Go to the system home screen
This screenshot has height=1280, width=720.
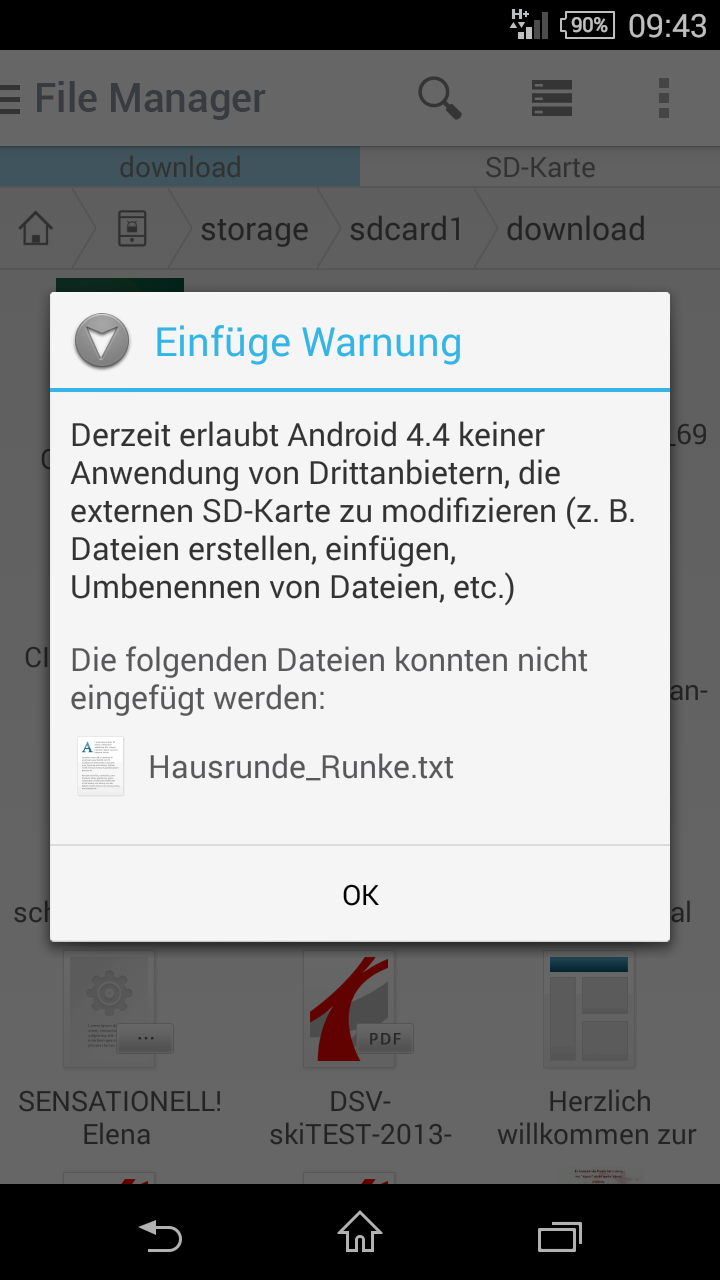pos(360,1233)
